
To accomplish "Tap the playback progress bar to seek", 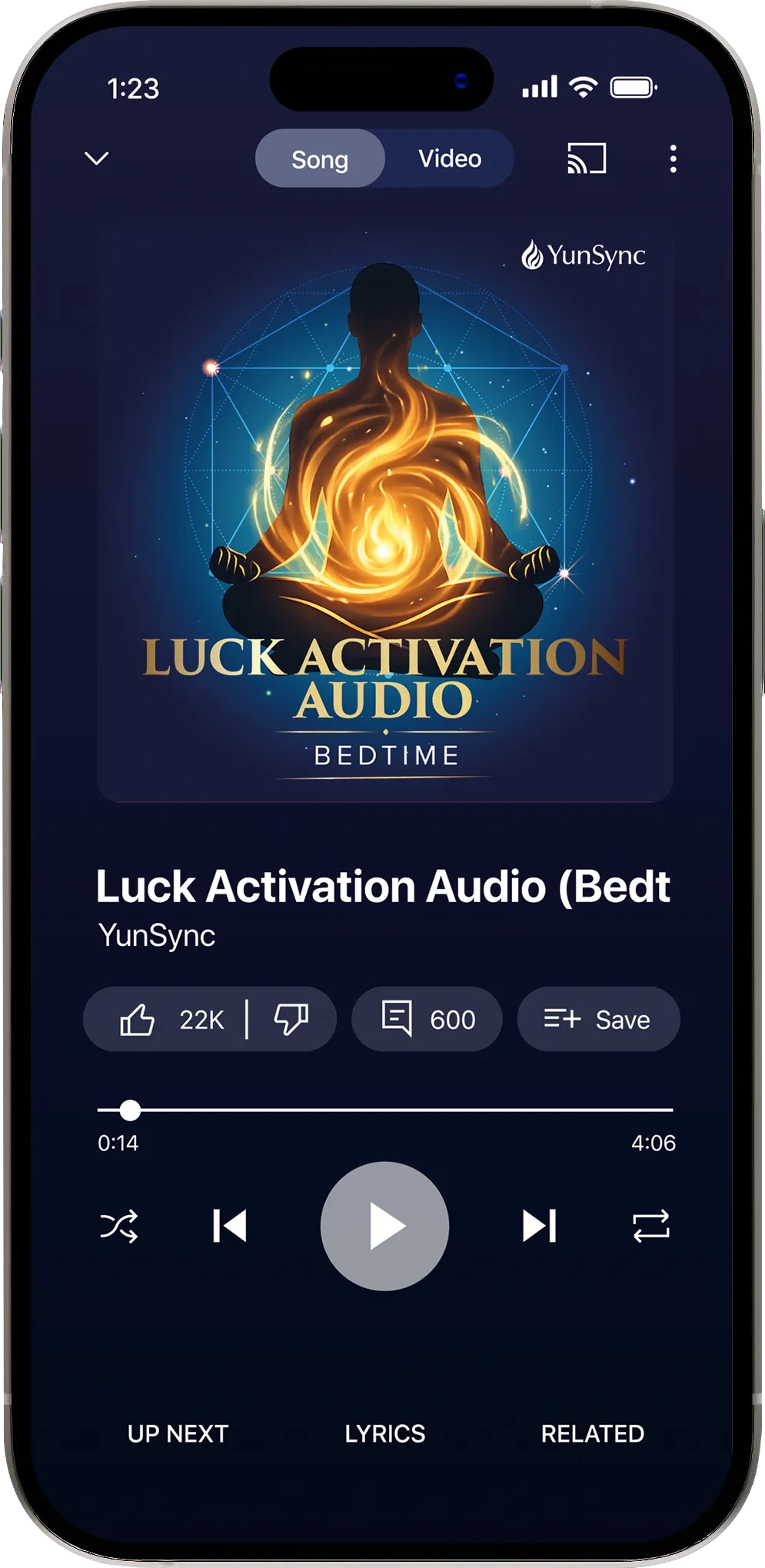I will pos(384,1110).
